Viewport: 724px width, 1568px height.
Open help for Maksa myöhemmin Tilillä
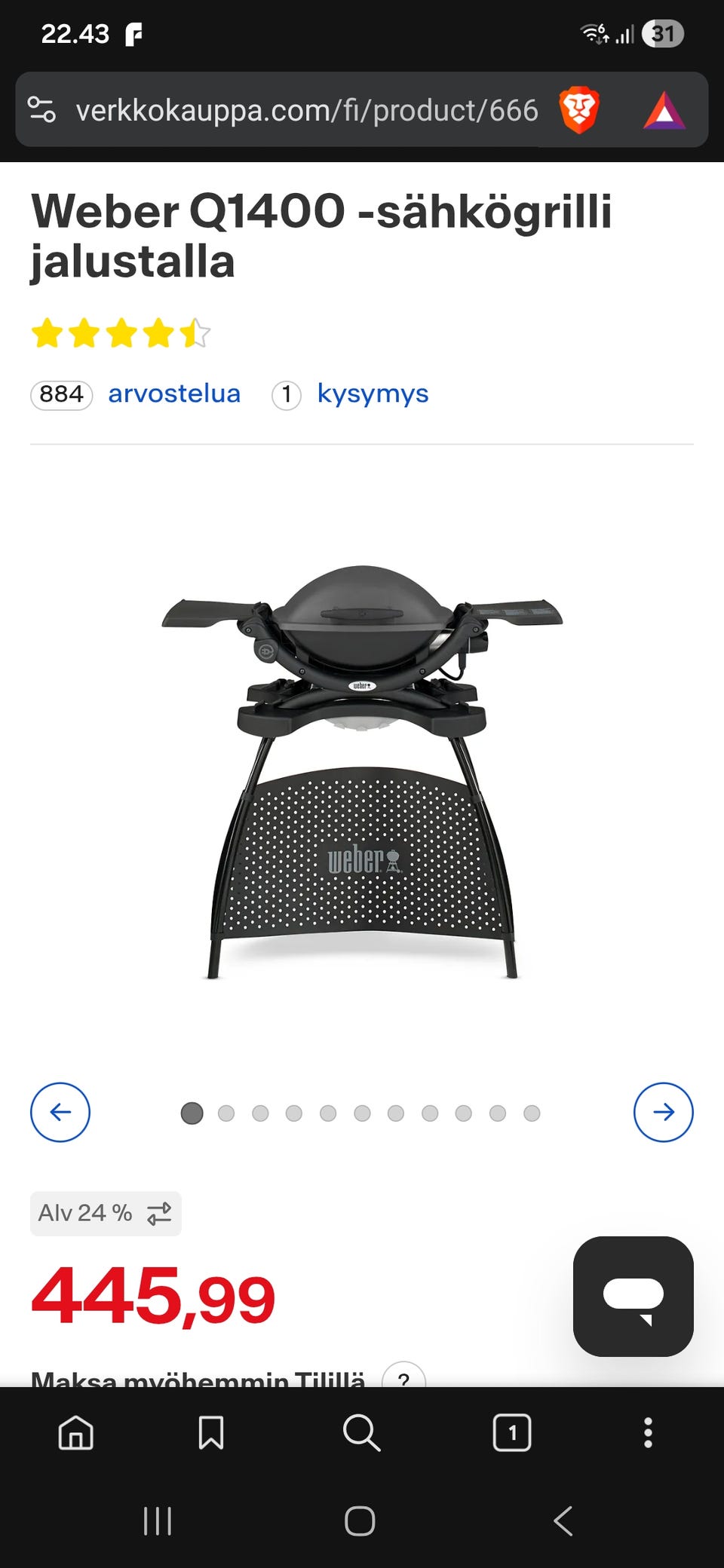pyautogui.click(x=403, y=1378)
